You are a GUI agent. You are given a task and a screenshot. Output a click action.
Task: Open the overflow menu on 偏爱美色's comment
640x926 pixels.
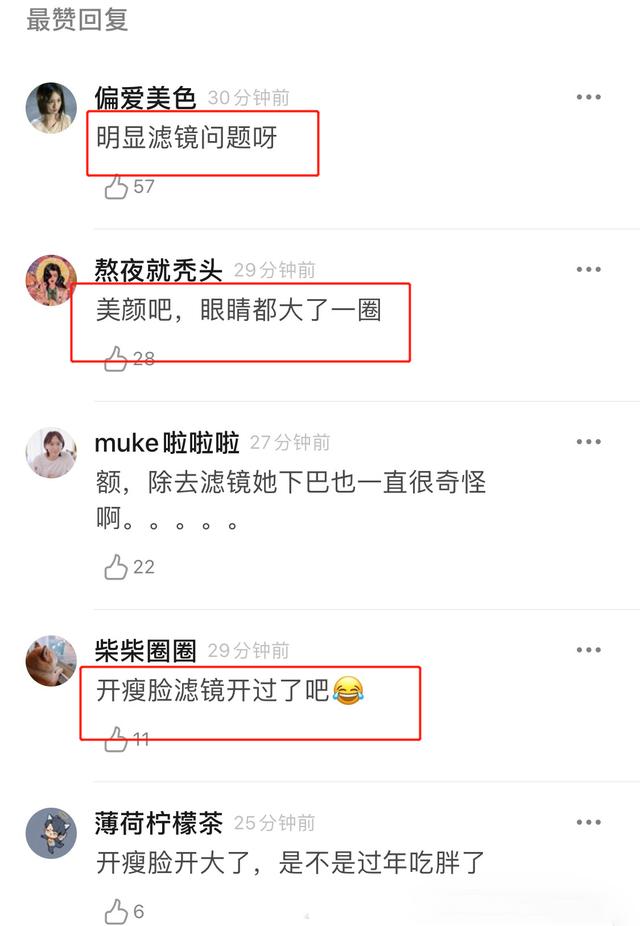pos(588,97)
